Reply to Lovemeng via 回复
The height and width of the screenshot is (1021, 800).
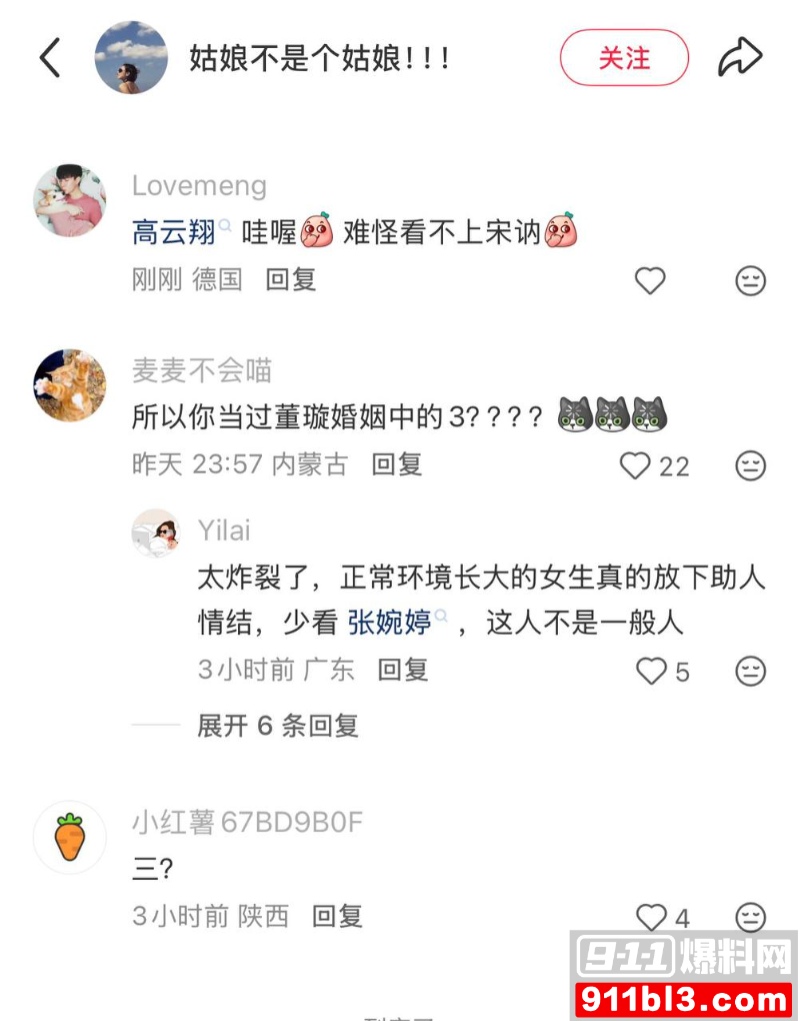click(291, 281)
